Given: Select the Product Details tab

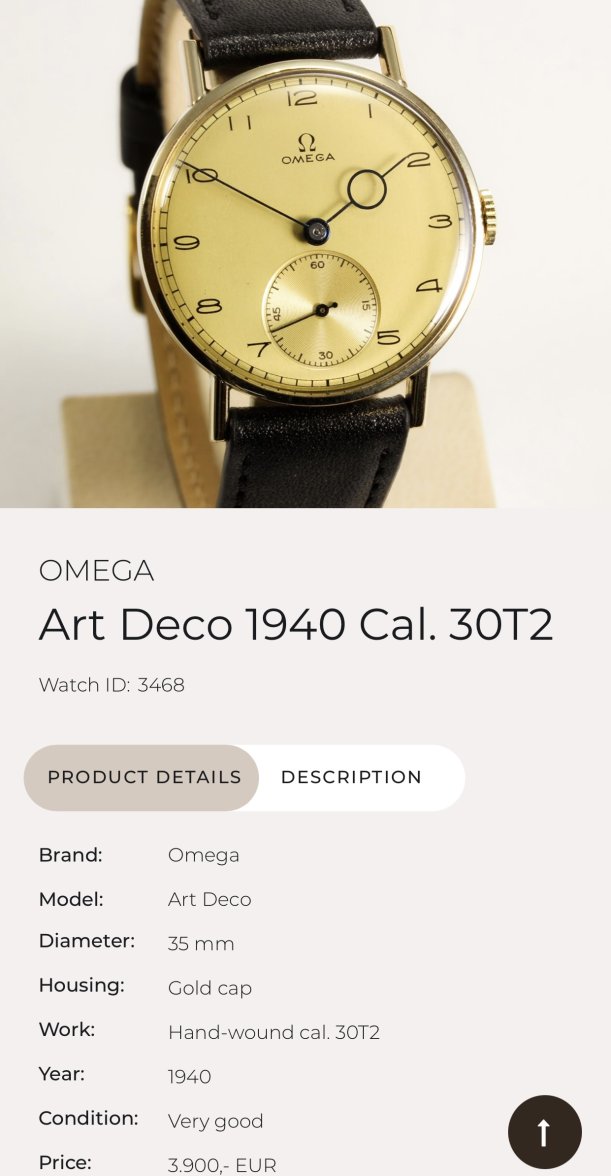Looking at the screenshot, I should pos(143,777).
